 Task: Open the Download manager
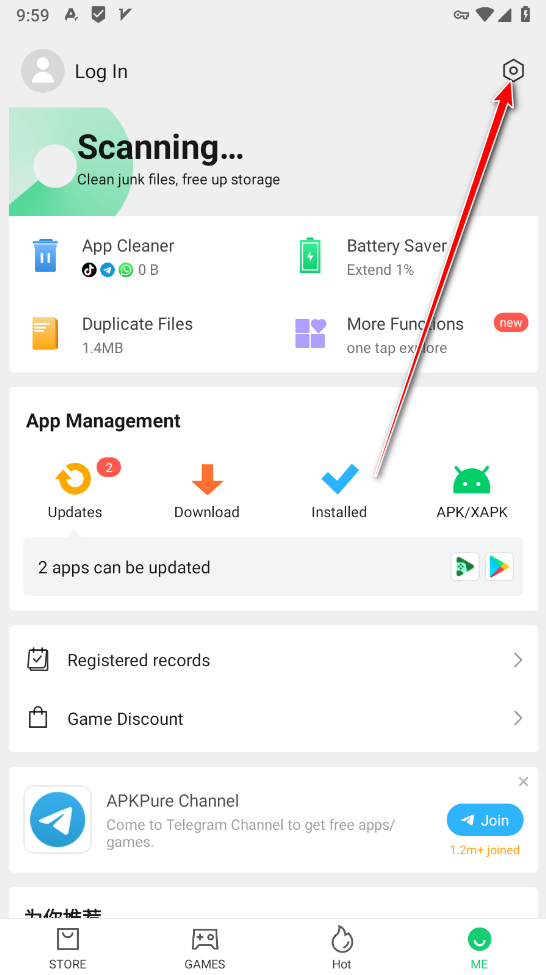coord(206,491)
